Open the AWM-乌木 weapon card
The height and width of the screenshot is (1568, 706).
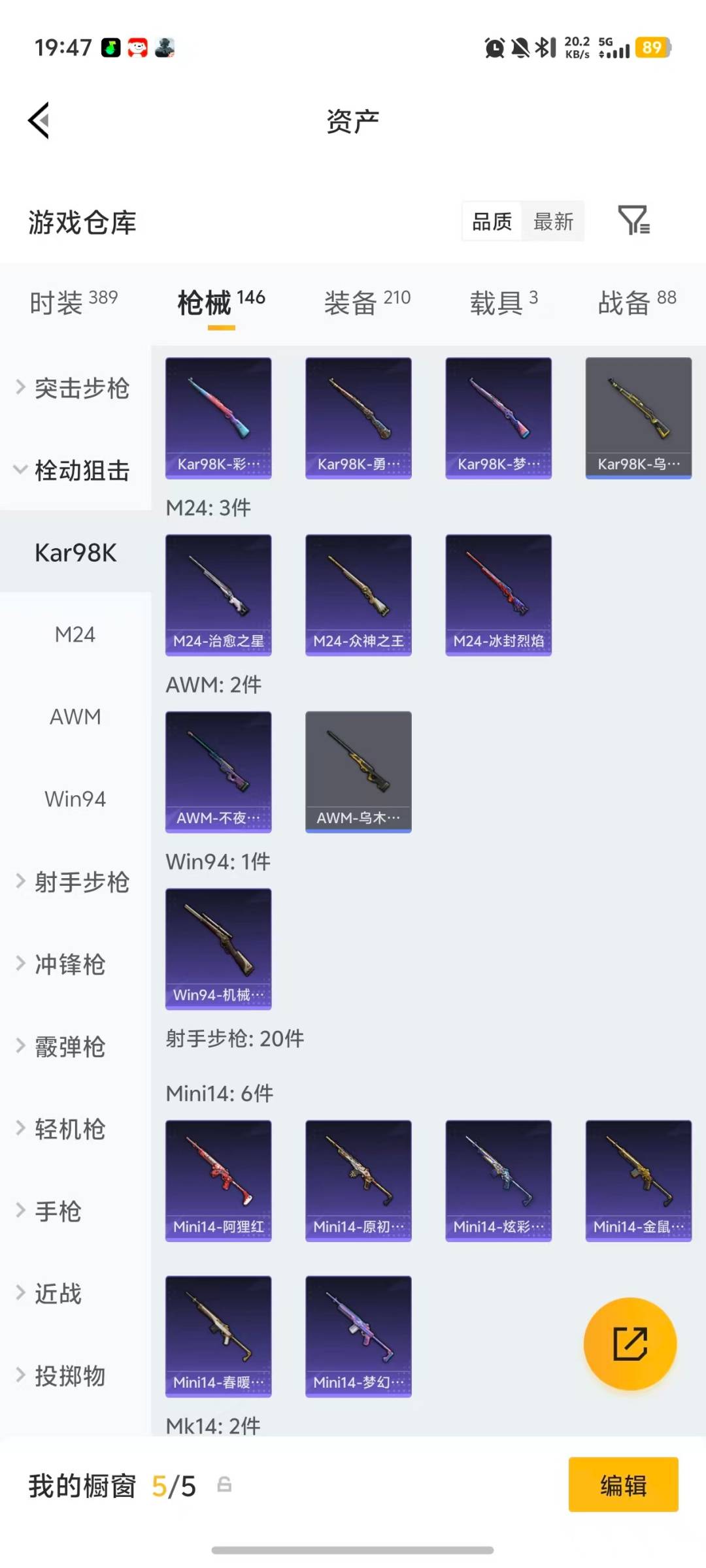[358, 771]
